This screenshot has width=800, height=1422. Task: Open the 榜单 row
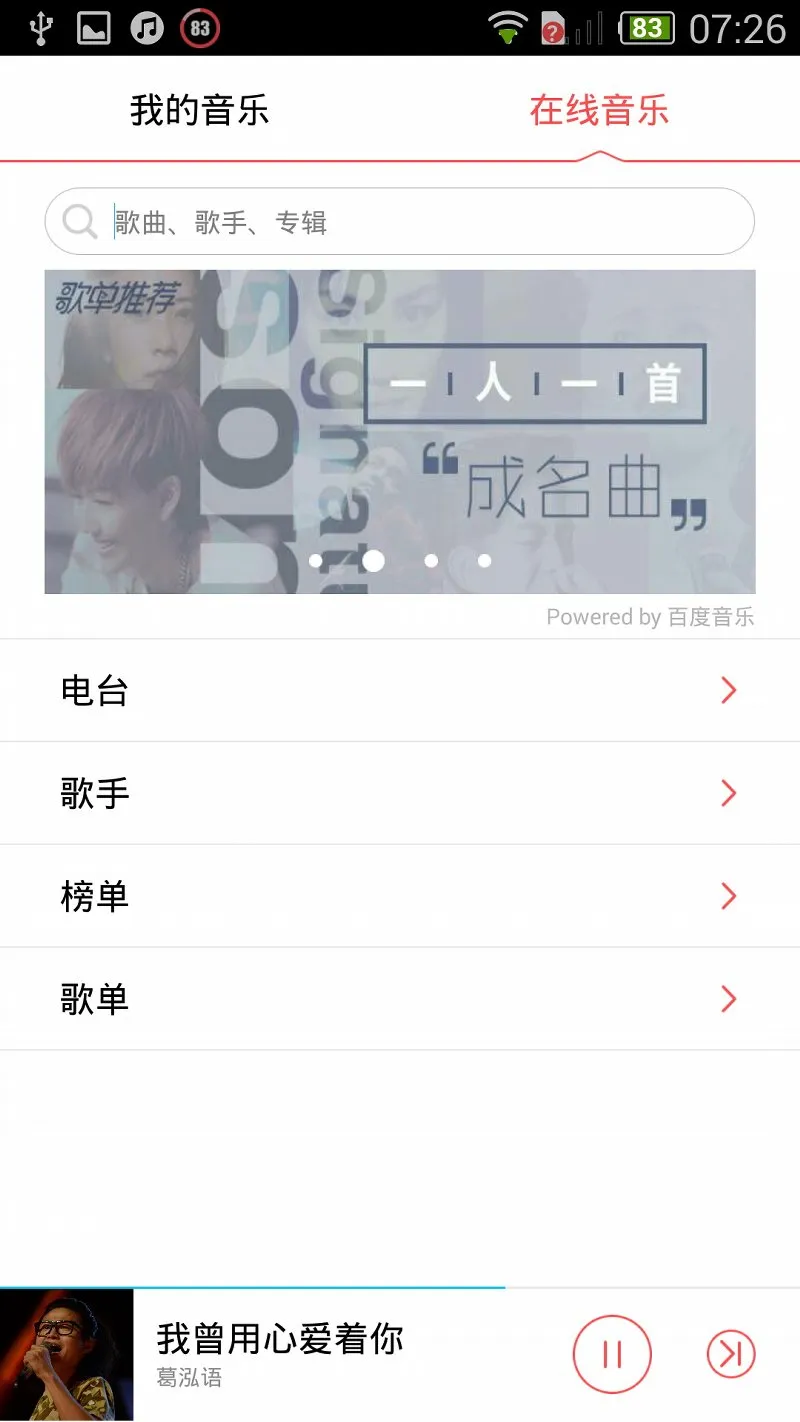pos(400,897)
